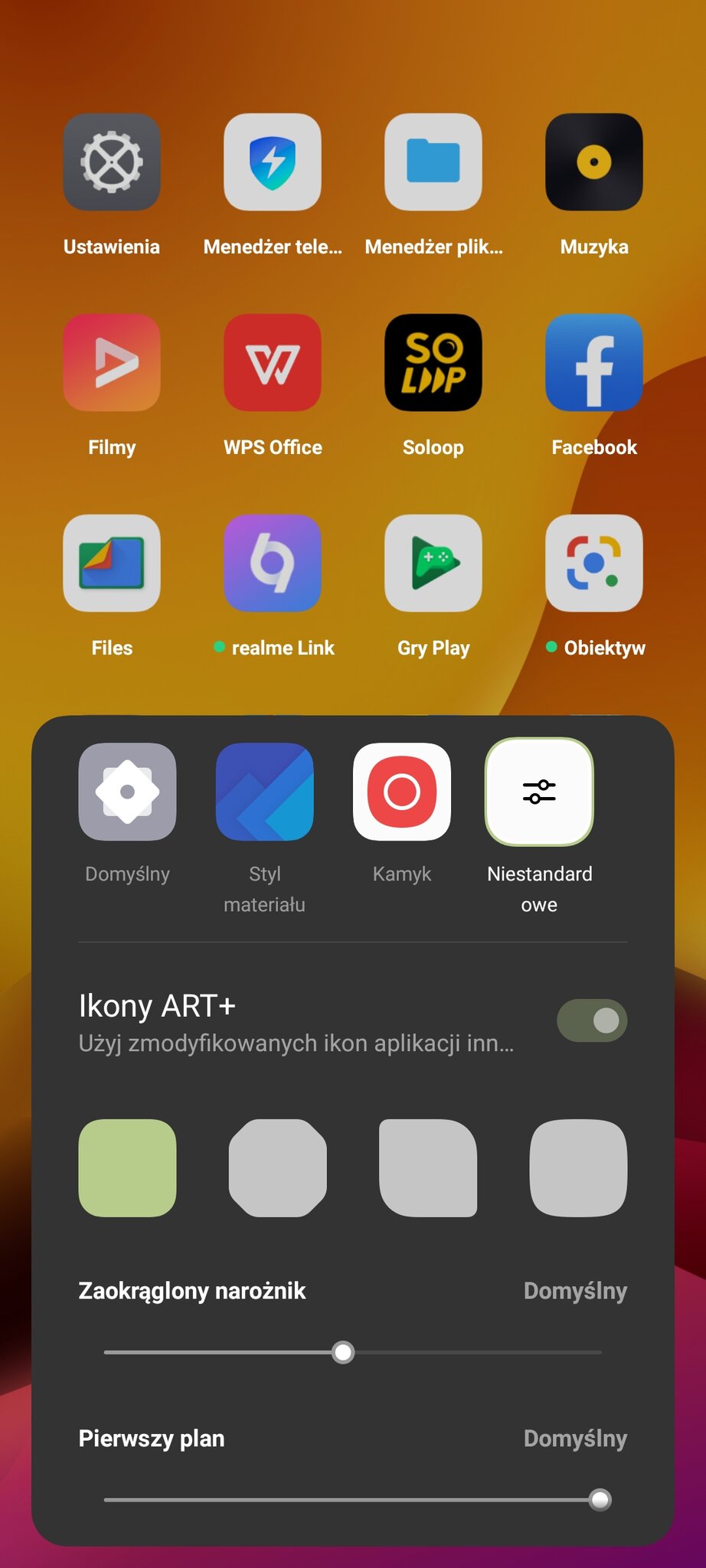The height and width of the screenshot is (1568, 706).
Task: Toggle the Ikony ART+ switch
Action: click(x=592, y=1021)
